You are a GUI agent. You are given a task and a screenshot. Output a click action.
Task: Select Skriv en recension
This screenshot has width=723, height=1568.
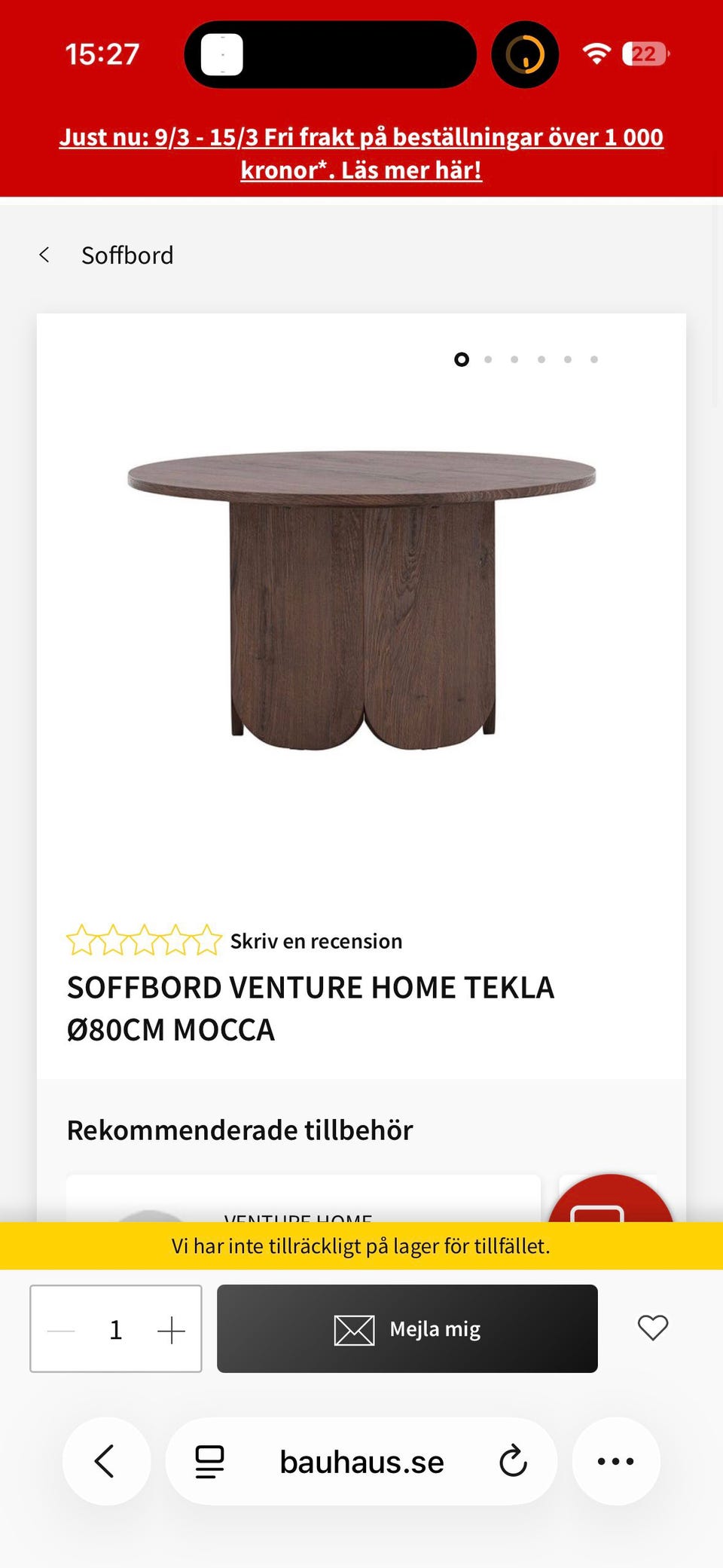tap(315, 940)
